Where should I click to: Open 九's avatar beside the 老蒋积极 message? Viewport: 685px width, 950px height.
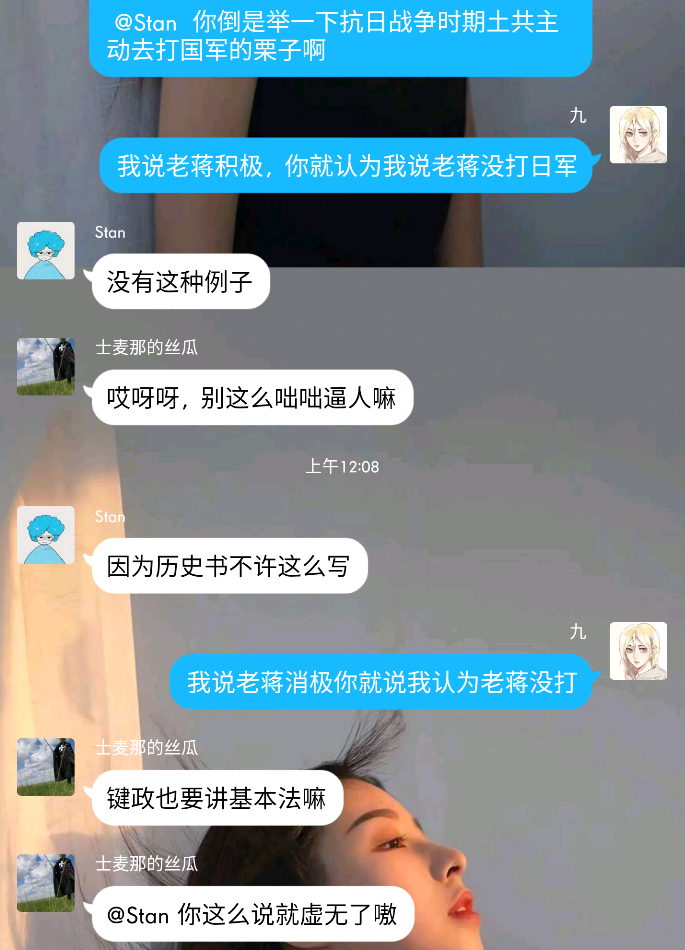[638, 134]
